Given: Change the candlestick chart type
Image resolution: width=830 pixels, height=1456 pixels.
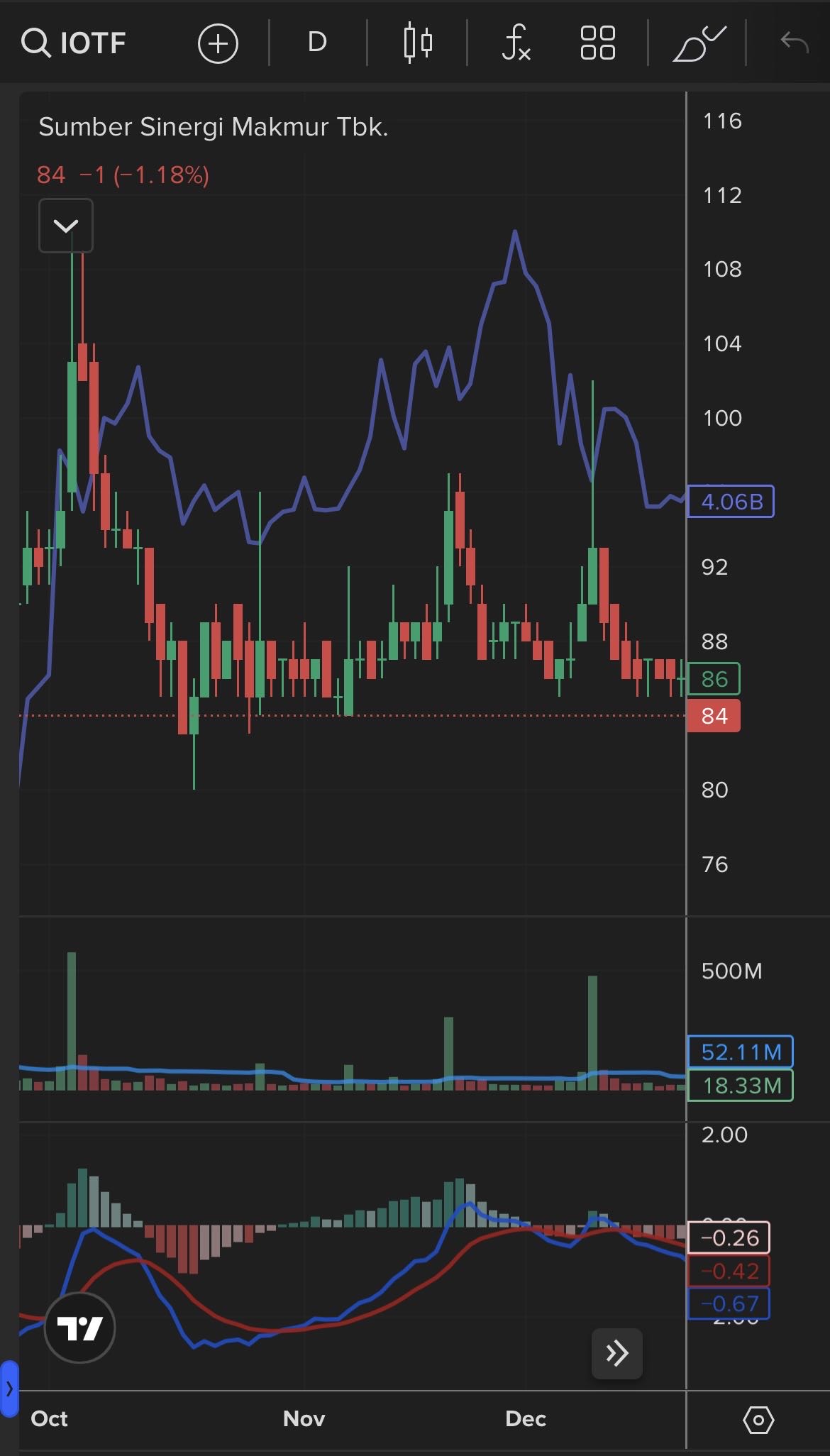Looking at the screenshot, I should pyautogui.click(x=418, y=43).
